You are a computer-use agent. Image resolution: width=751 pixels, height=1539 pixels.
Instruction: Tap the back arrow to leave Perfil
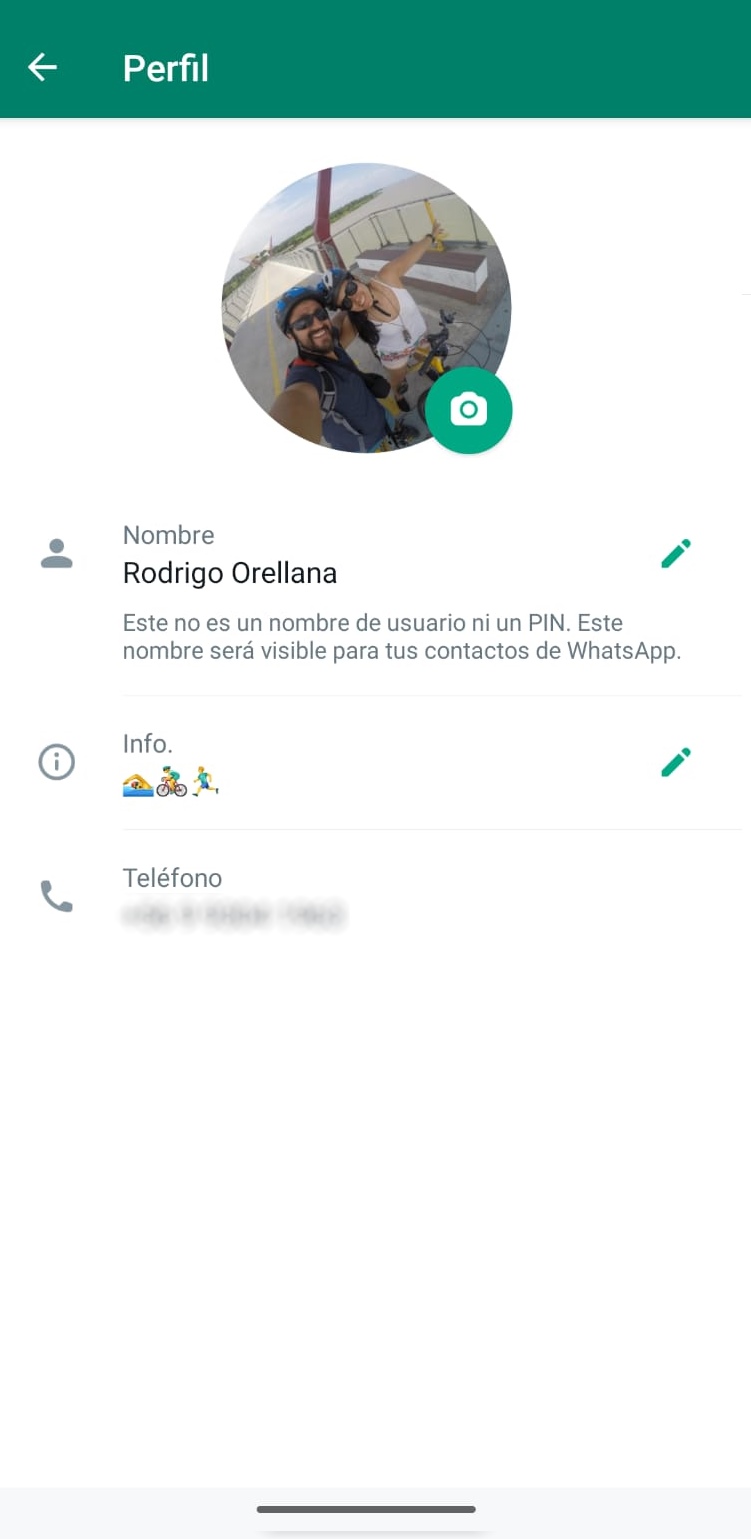tap(41, 67)
